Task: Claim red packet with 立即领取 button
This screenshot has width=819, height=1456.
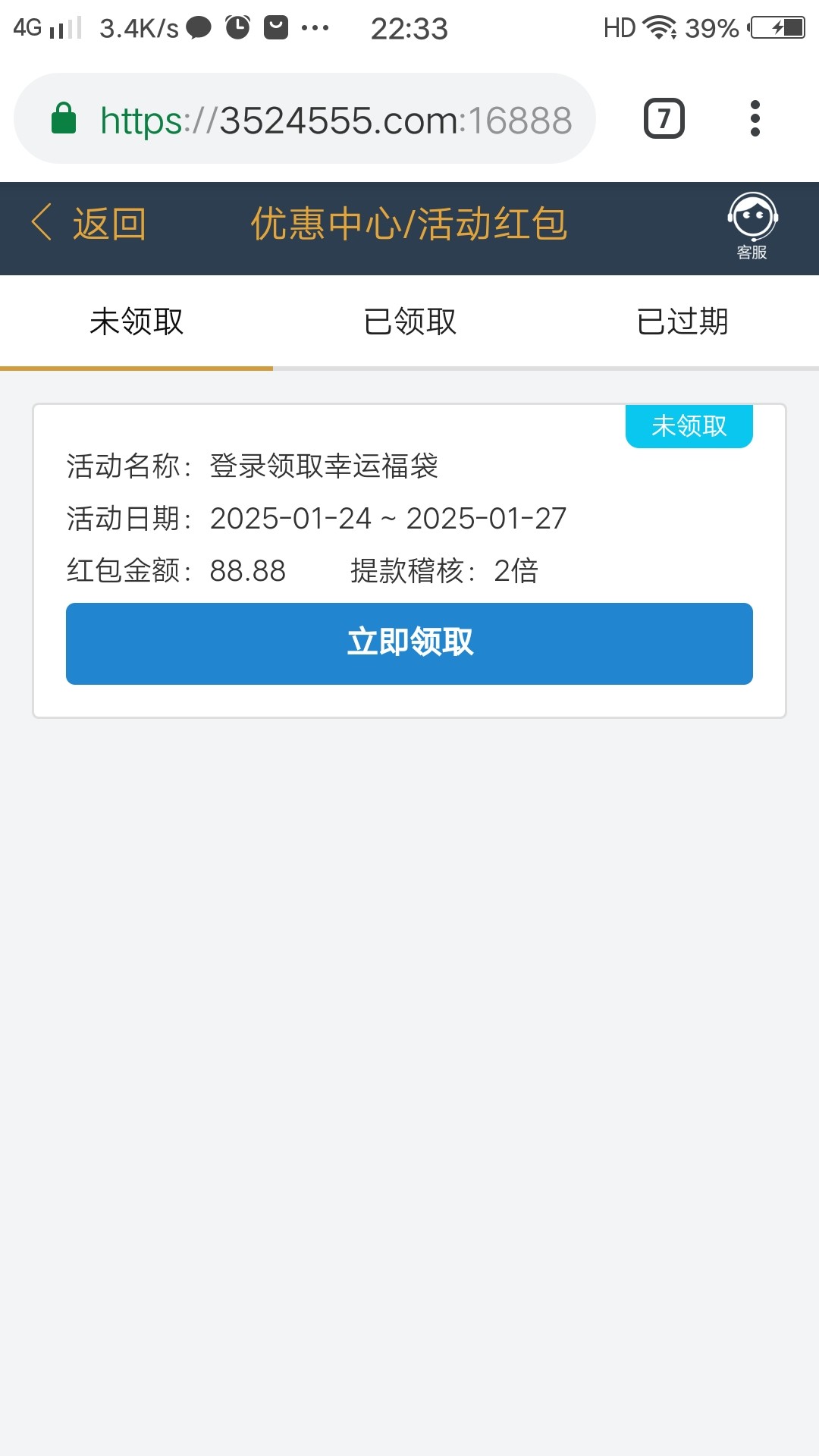Action: point(409,643)
